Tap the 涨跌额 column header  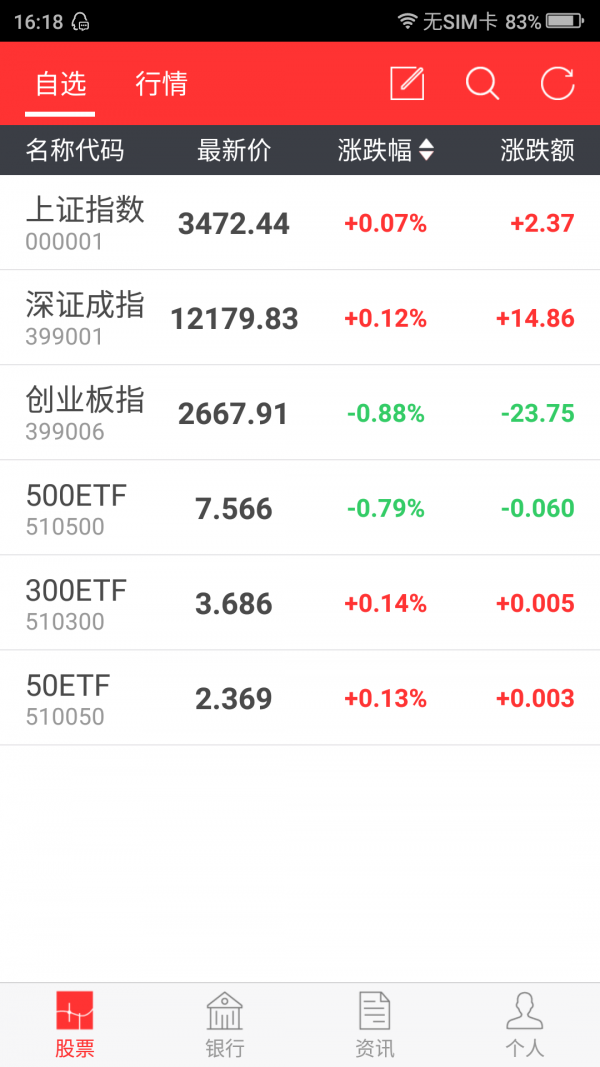point(537,150)
